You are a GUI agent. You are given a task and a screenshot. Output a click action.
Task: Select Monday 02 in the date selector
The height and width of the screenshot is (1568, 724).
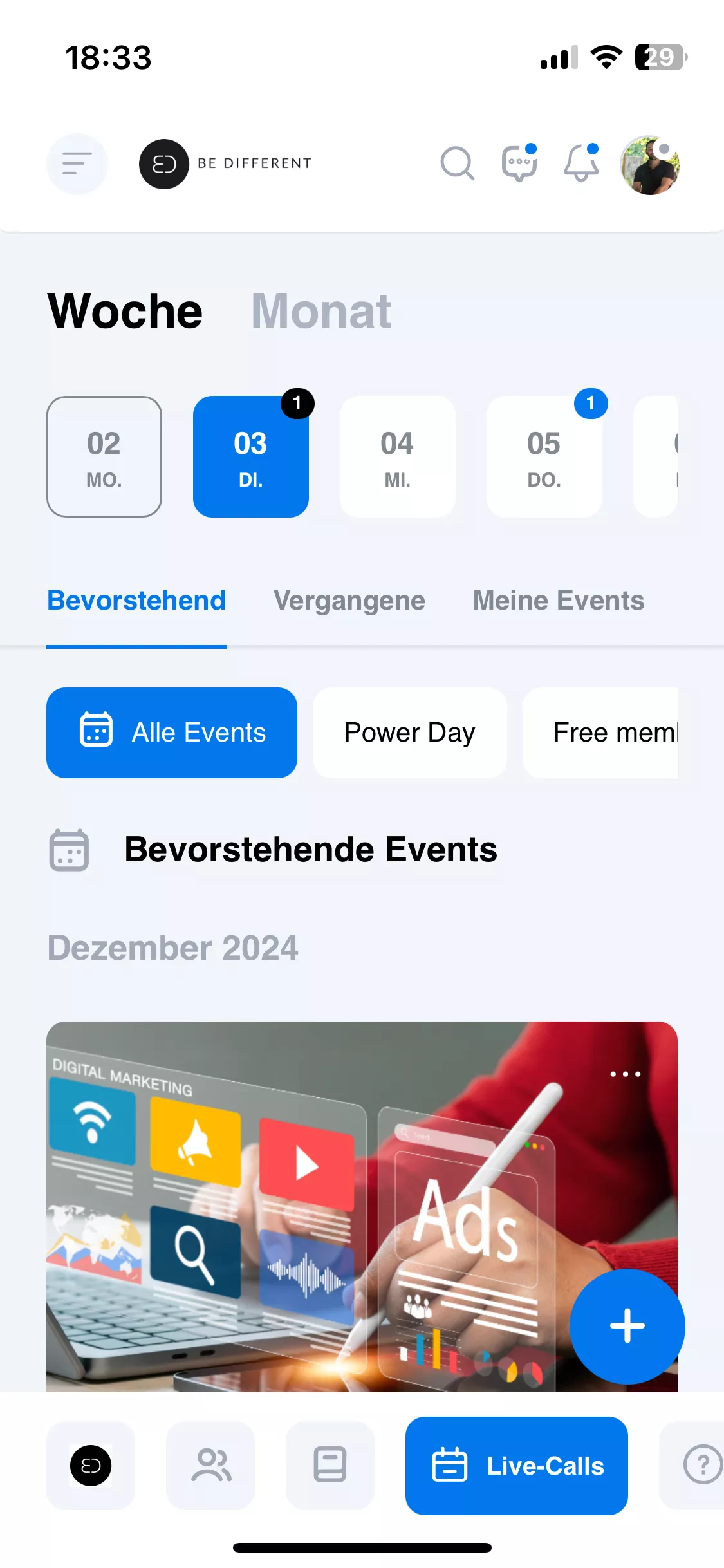(x=104, y=457)
